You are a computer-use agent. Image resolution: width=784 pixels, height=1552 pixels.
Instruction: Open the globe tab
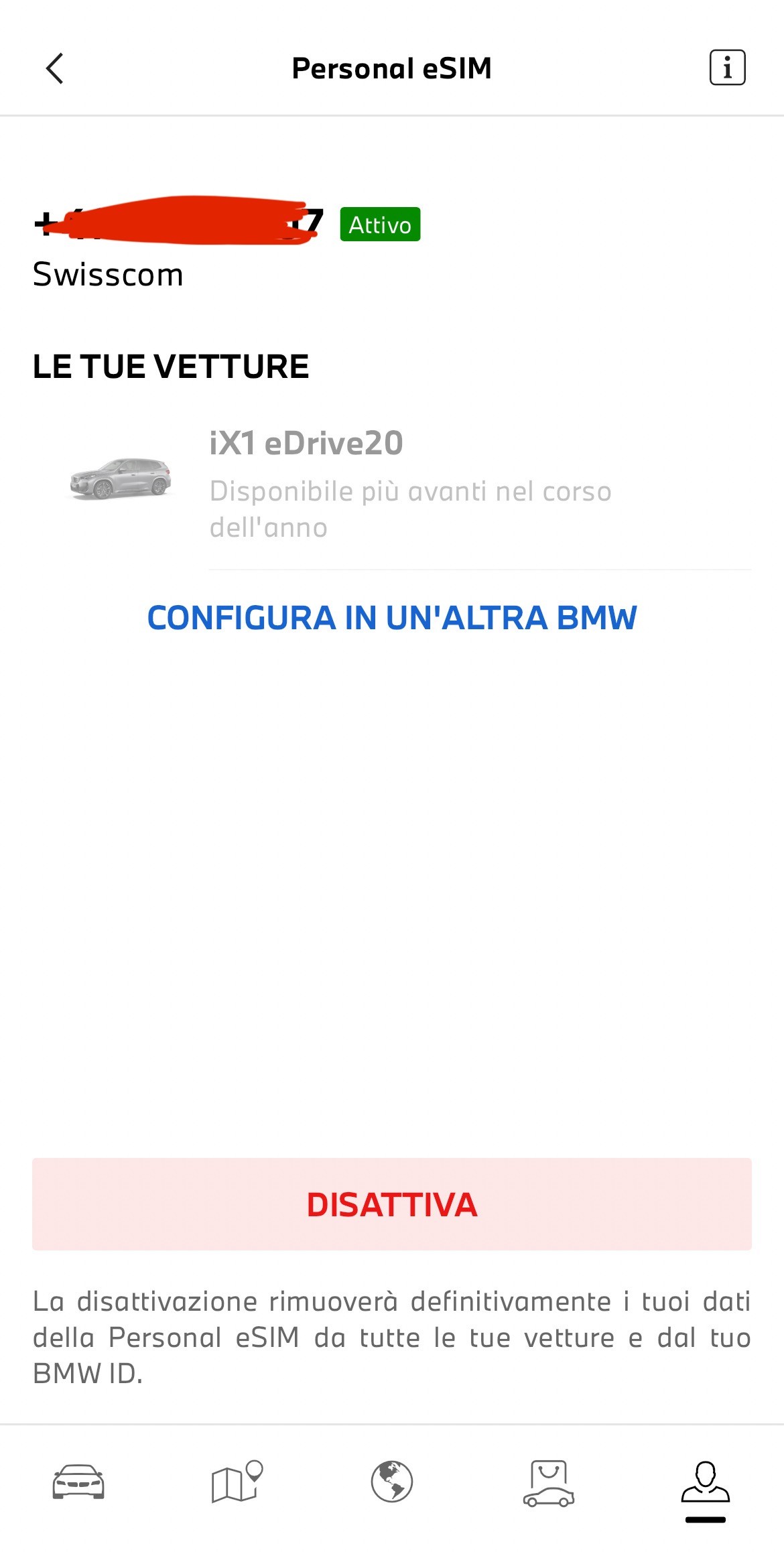tap(392, 1482)
